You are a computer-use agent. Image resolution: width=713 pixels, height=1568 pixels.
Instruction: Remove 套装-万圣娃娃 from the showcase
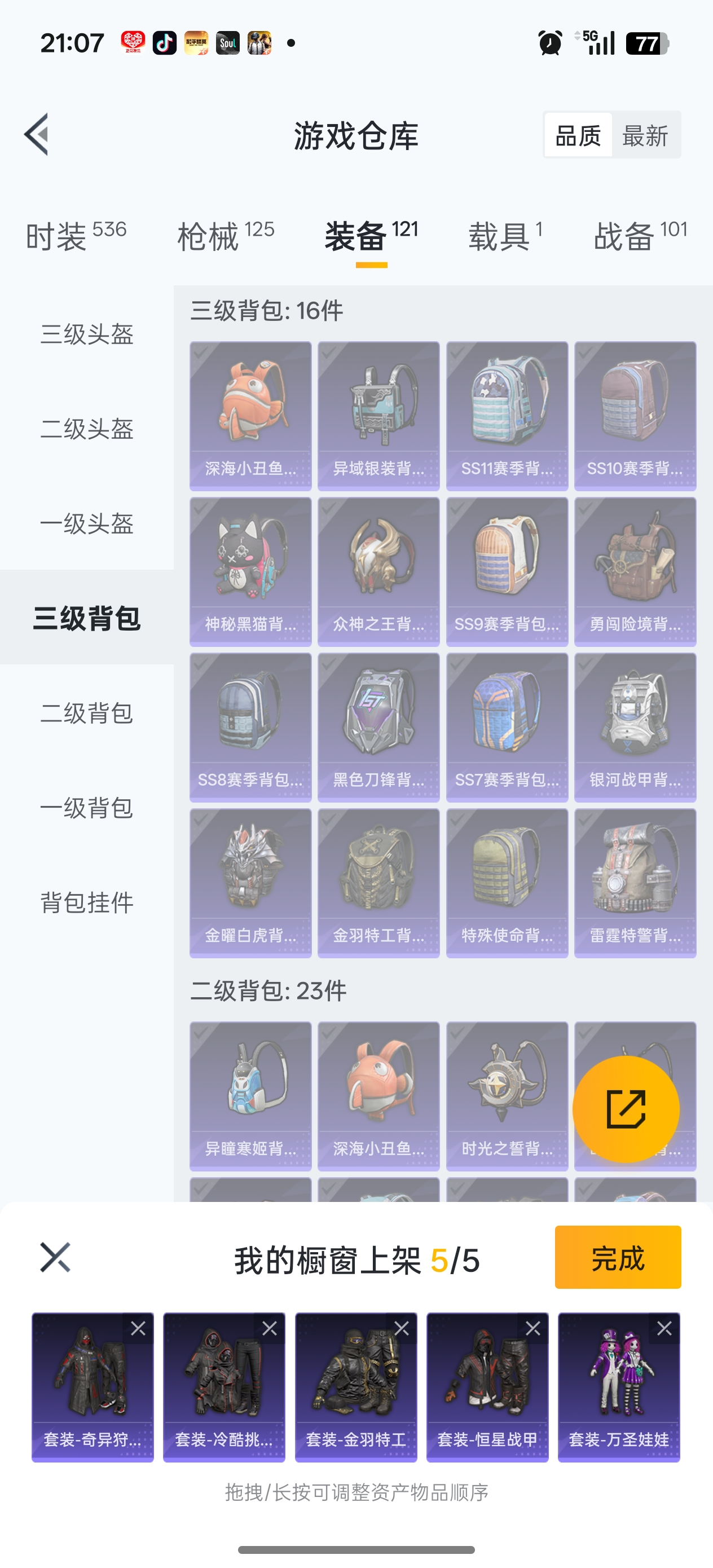[x=664, y=1328]
